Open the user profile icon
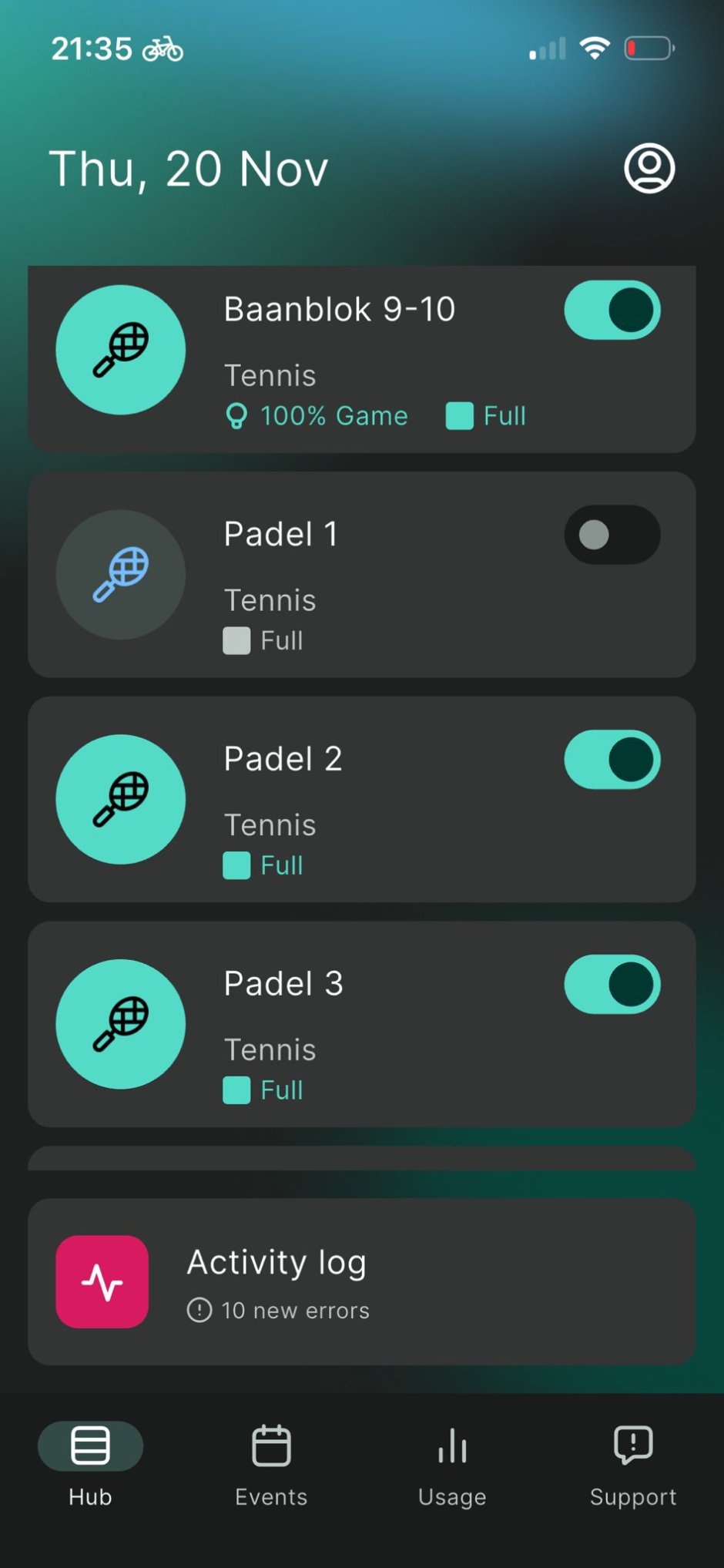Image resolution: width=724 pixels, height=1568 pixels. (x=649, y=168)
